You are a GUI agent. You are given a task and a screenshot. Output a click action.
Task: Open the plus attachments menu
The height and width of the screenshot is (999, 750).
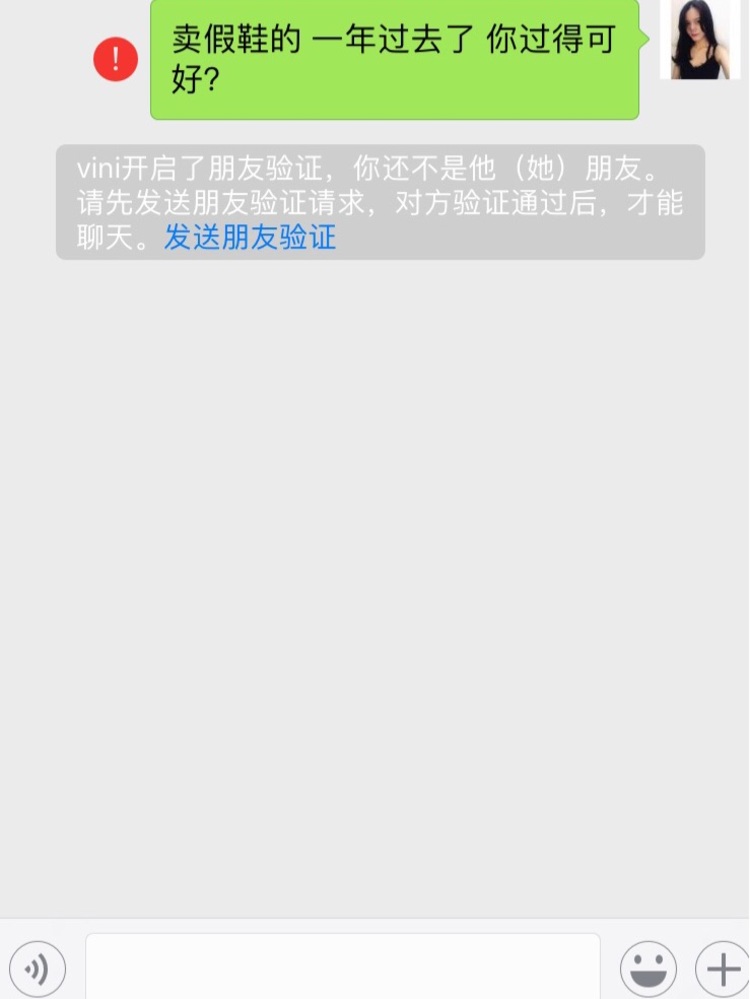click(x=722, y=968)
